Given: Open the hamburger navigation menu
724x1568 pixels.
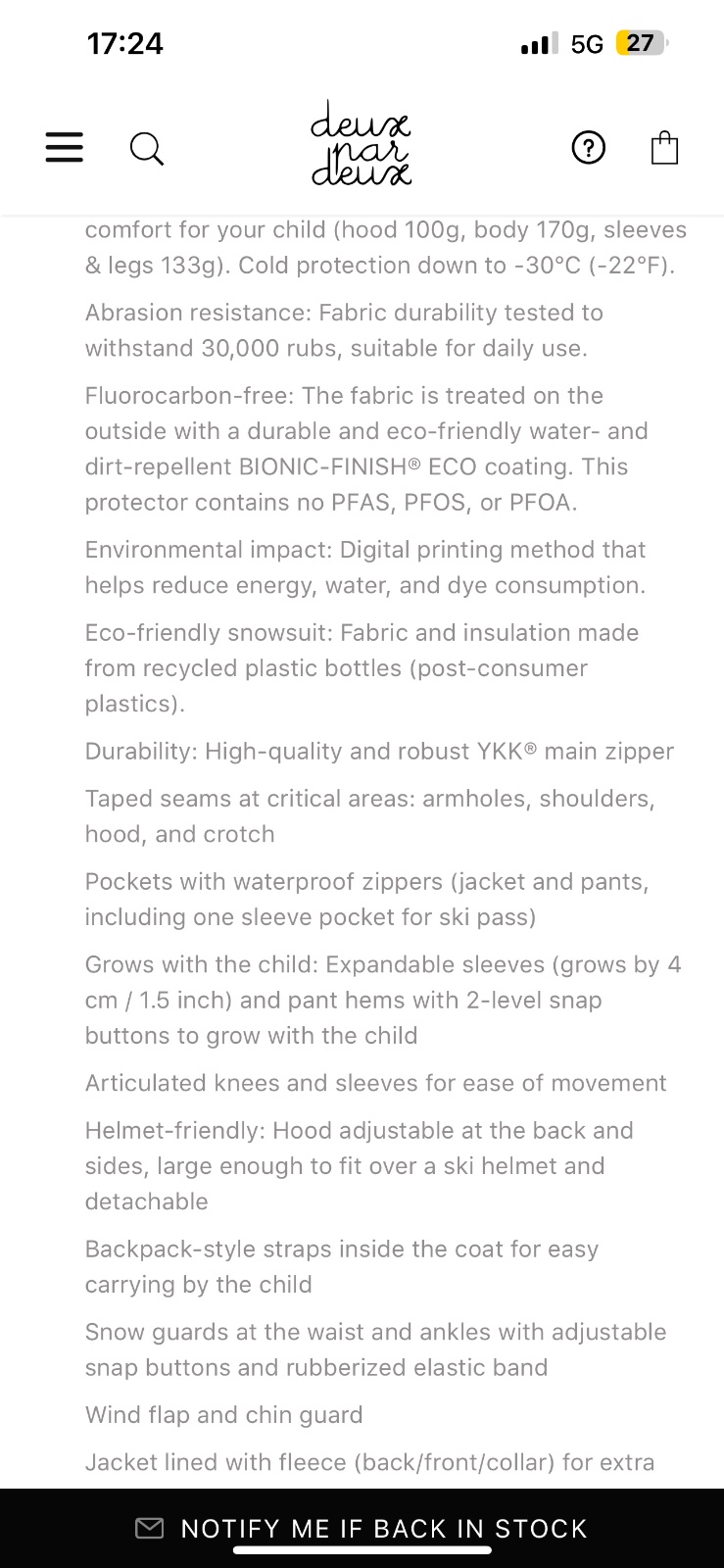Looking at the screenshot, I should point(65,148).
